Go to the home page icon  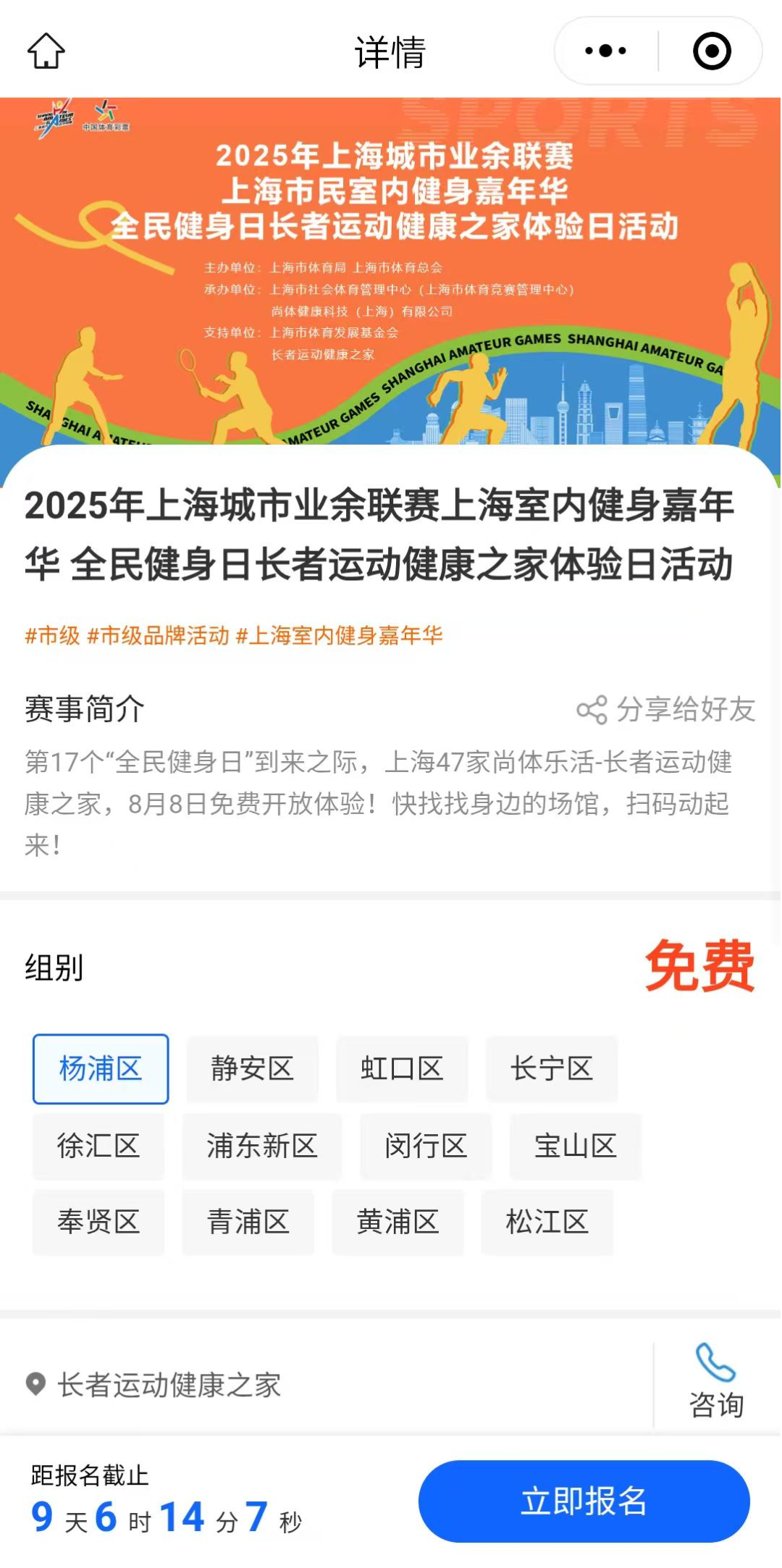[46, 51]
